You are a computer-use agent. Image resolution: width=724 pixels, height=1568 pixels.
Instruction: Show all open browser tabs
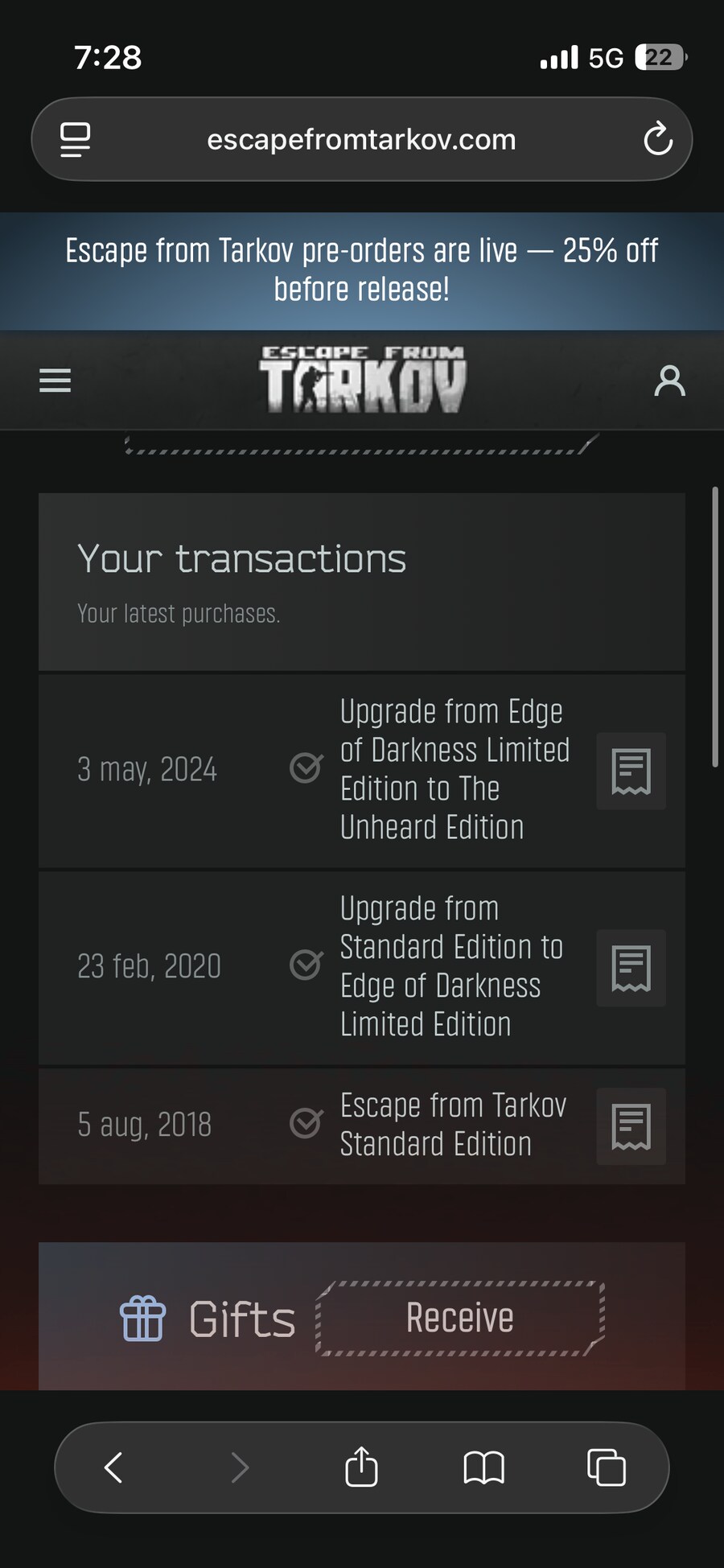tap(606, 1467)
